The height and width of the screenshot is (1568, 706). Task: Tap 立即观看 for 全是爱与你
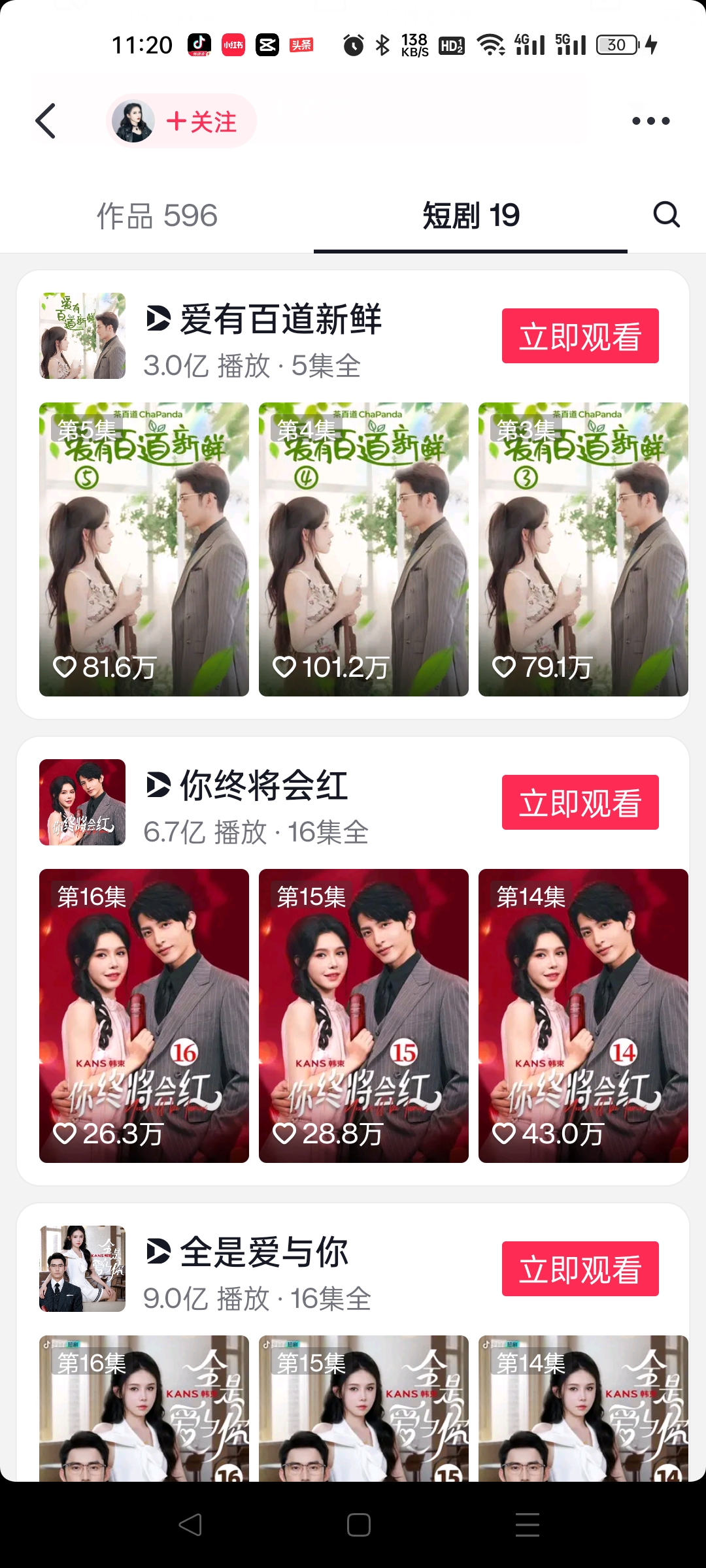[x=580, y=1269]
